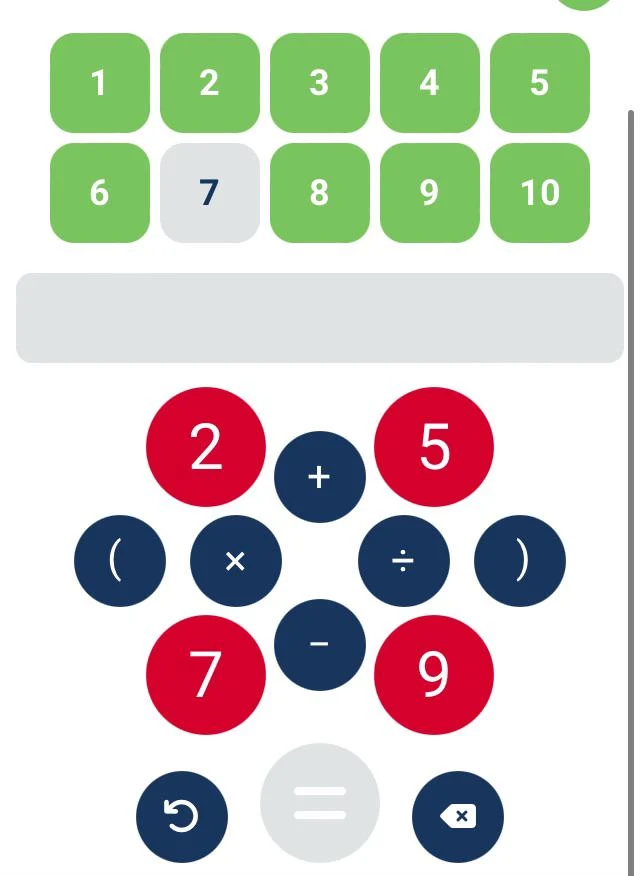640x876 pixels.
Task: Tap the red digit 5 button
Action: point(433,447)
